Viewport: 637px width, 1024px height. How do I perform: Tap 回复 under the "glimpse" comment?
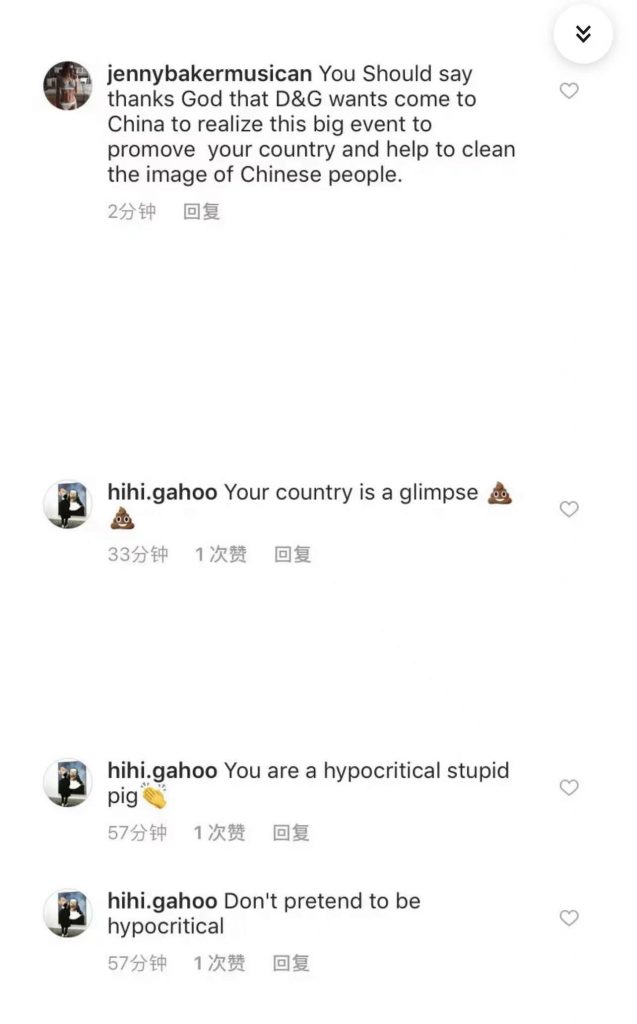(x=292, y=554)
